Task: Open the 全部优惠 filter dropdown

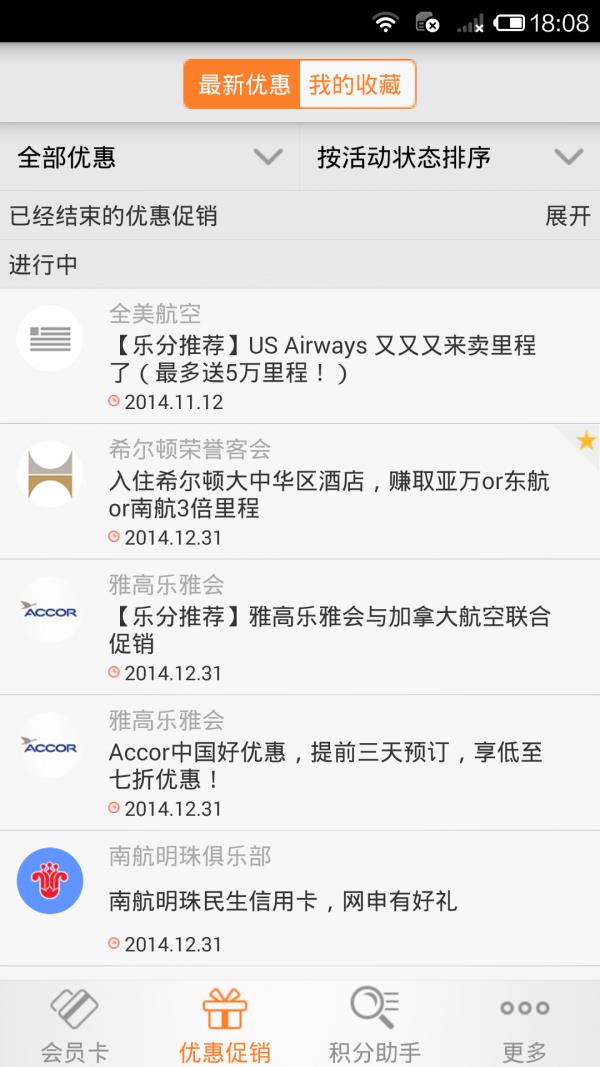Action: pyautogui.click(x=150, y=157)
